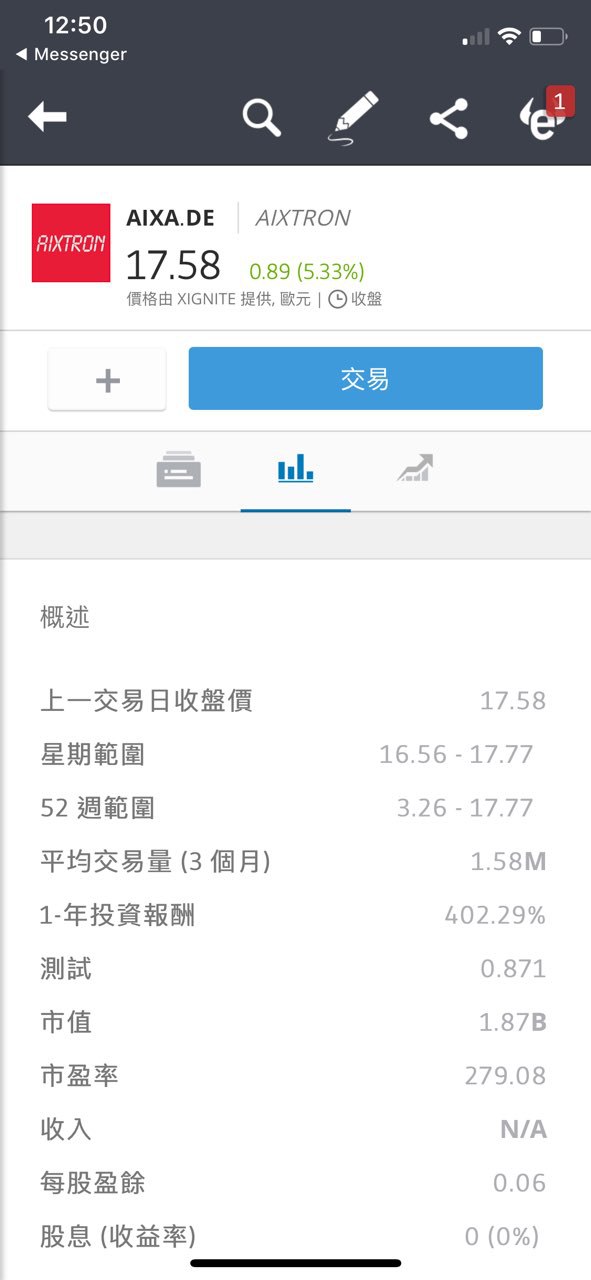Return to Messenger via status bar link
Image resolution: width=591 pixels, height=1280 pixels.
coord(72,54)
